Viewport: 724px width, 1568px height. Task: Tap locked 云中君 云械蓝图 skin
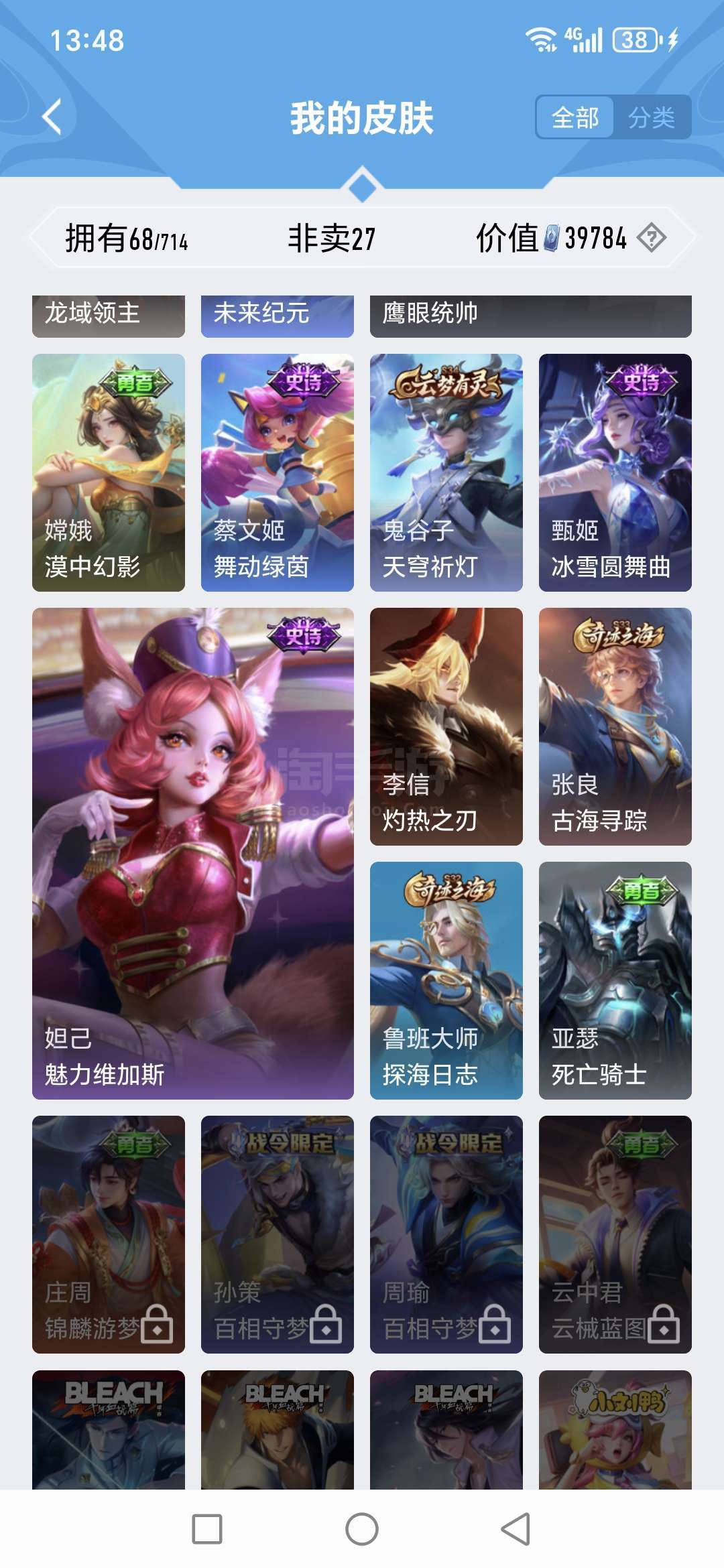click(x=615, y=1234)
